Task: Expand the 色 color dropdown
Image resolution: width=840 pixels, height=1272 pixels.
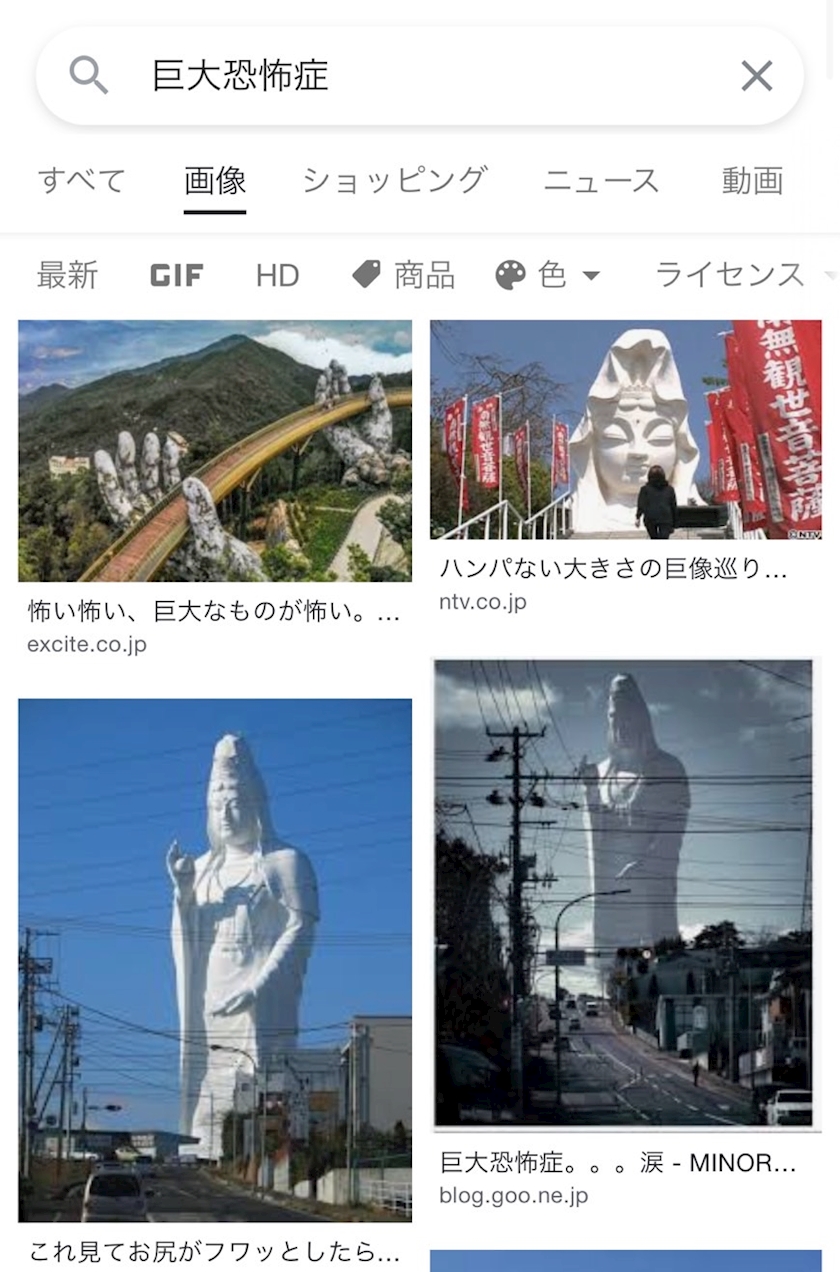Action: [x=548, y=275]
